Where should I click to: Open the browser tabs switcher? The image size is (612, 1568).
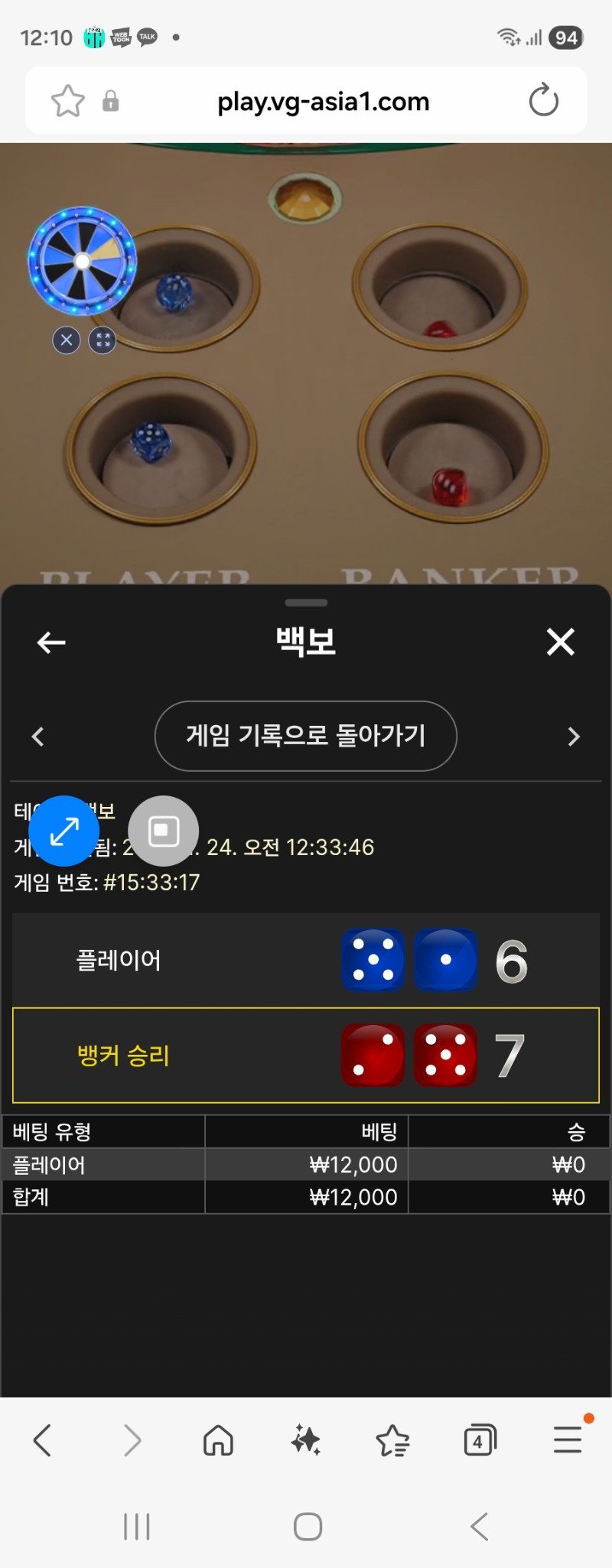(480, 1440)
